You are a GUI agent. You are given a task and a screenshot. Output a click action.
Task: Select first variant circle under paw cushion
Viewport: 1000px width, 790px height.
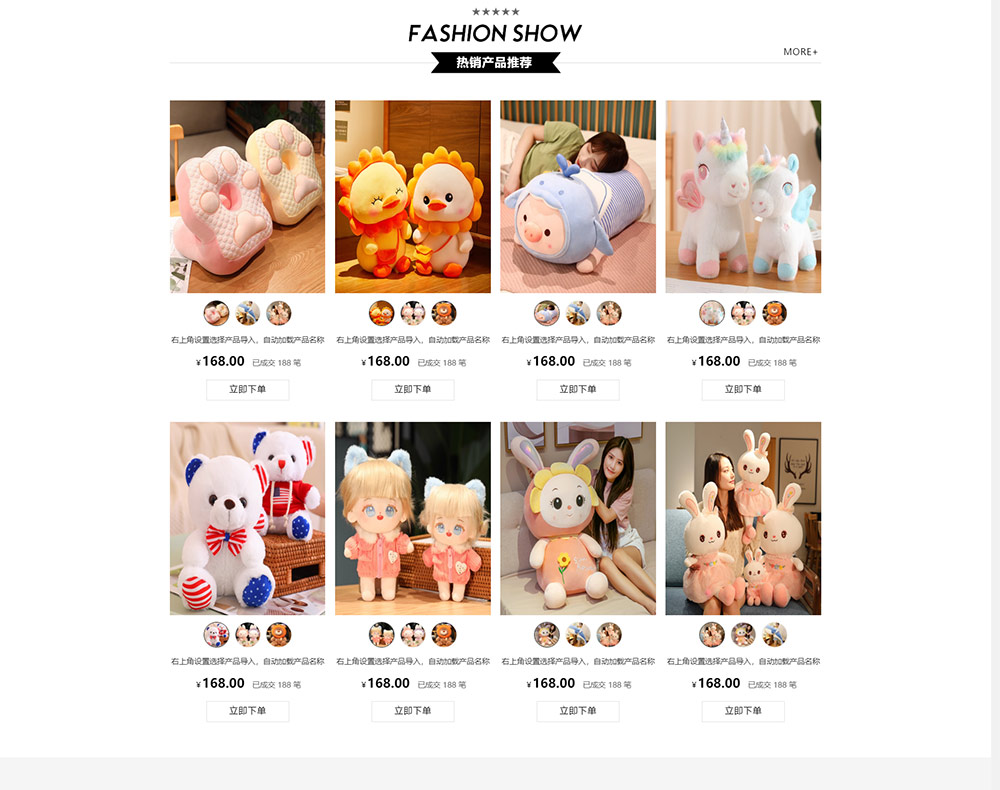[x=216, y=313]
